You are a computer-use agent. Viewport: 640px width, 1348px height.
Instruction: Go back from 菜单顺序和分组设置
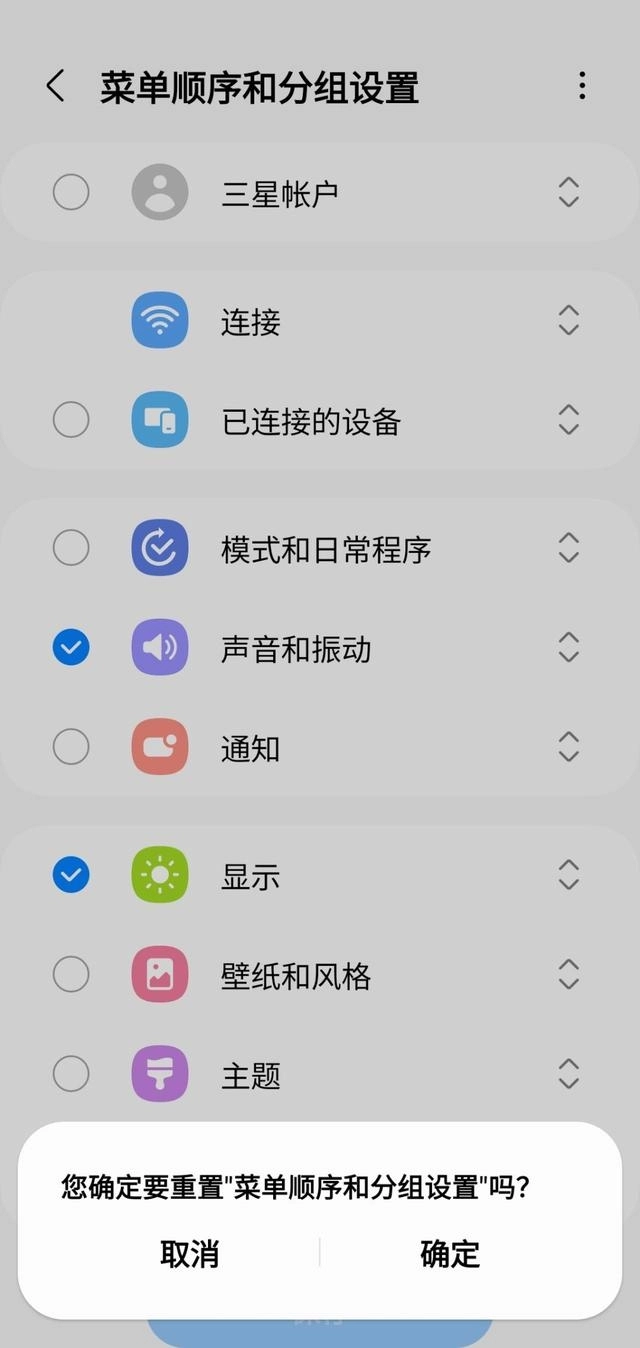click(x=56, y=87)
